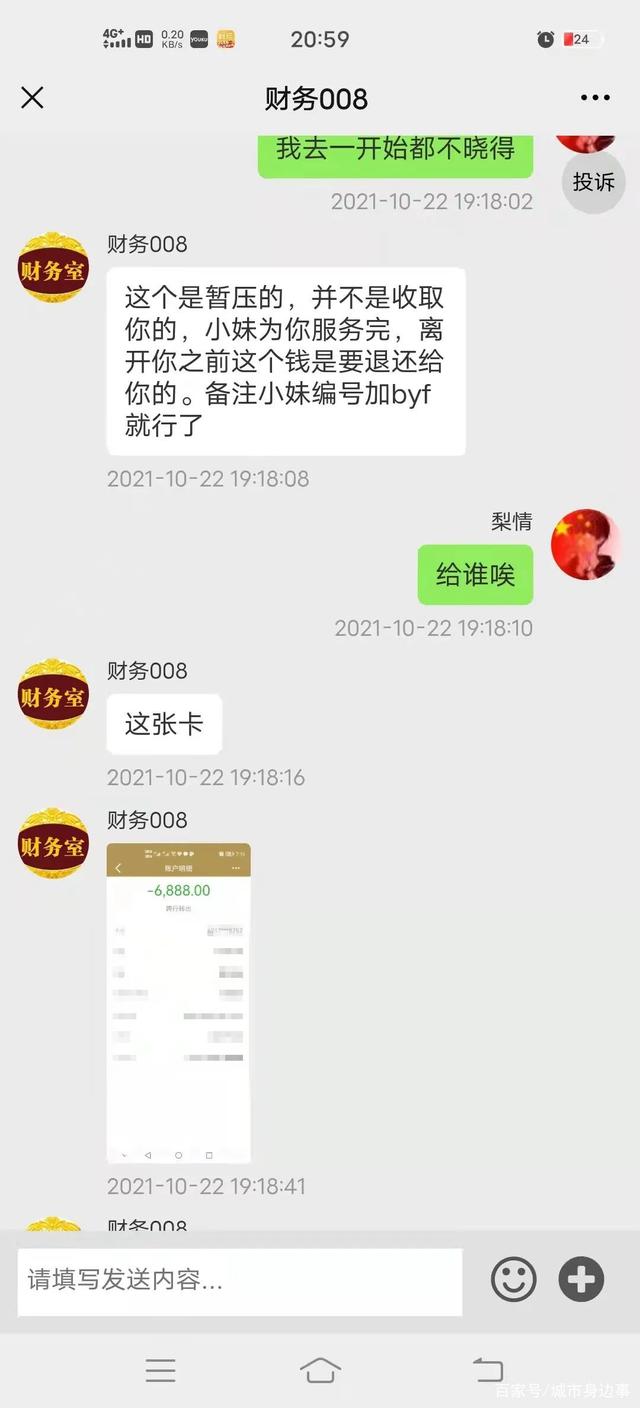640x1408 pixels.
Task: View 梨情's profile avatar
Action: click(x=586, y=543)
